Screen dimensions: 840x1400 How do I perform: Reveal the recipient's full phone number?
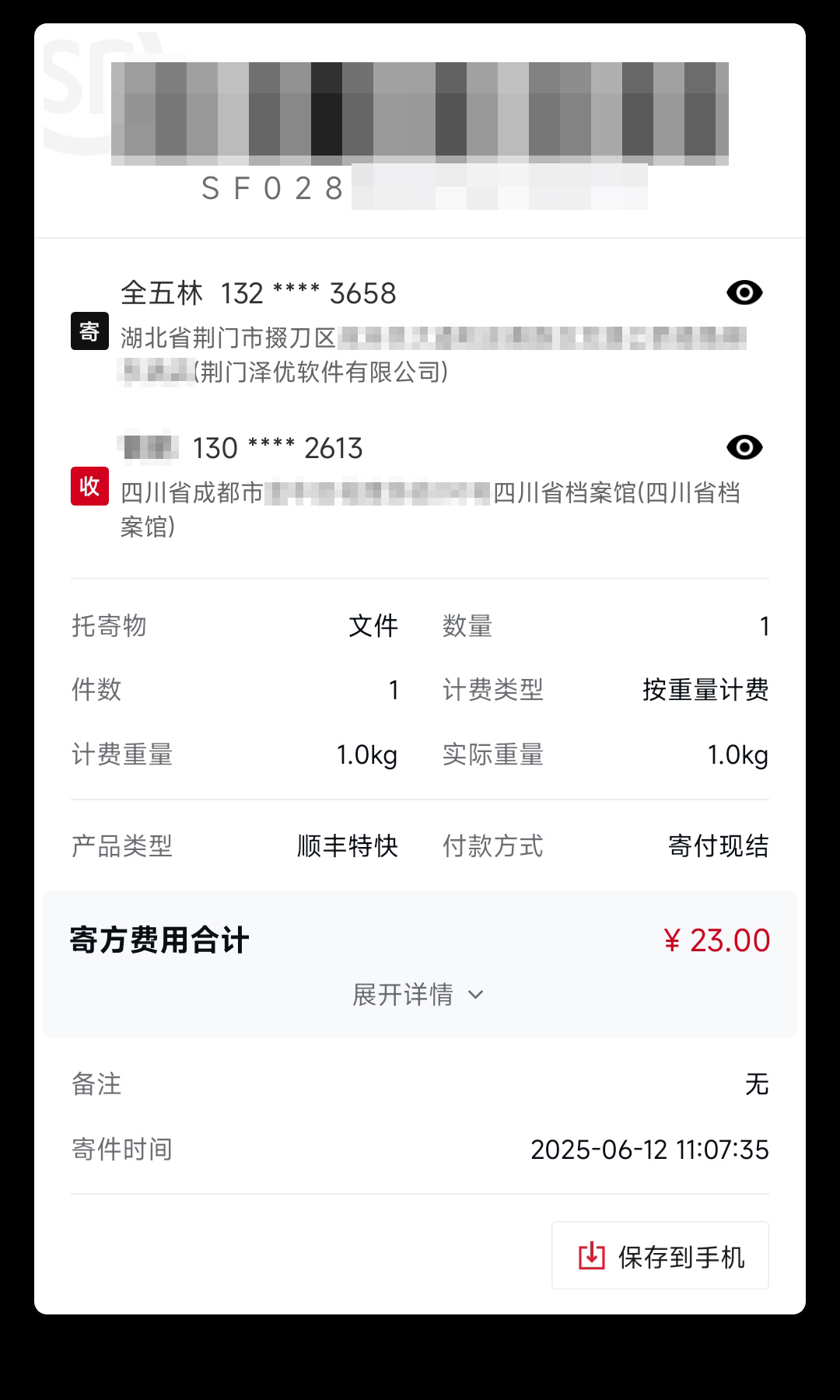744,447
